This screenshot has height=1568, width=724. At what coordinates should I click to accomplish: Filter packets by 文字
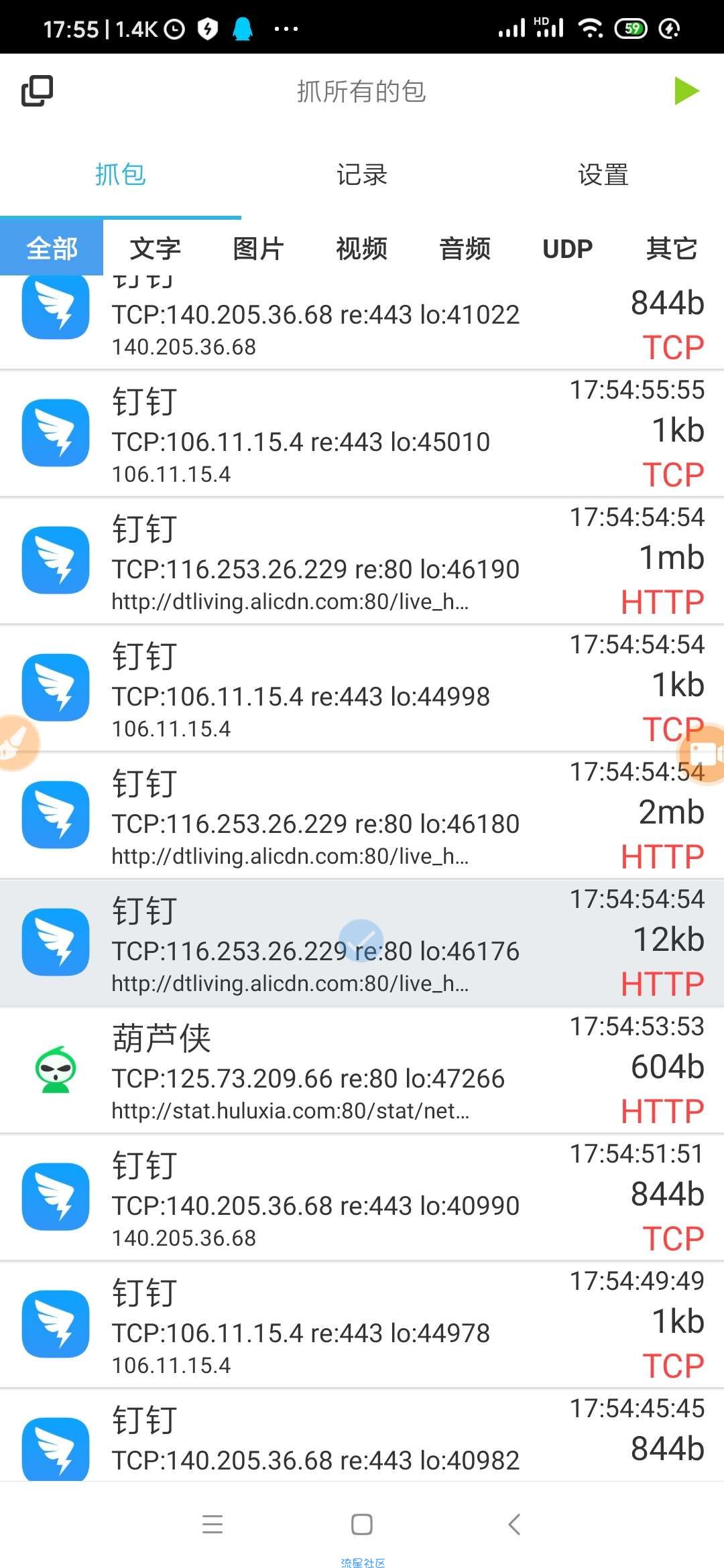click(155, 249)
